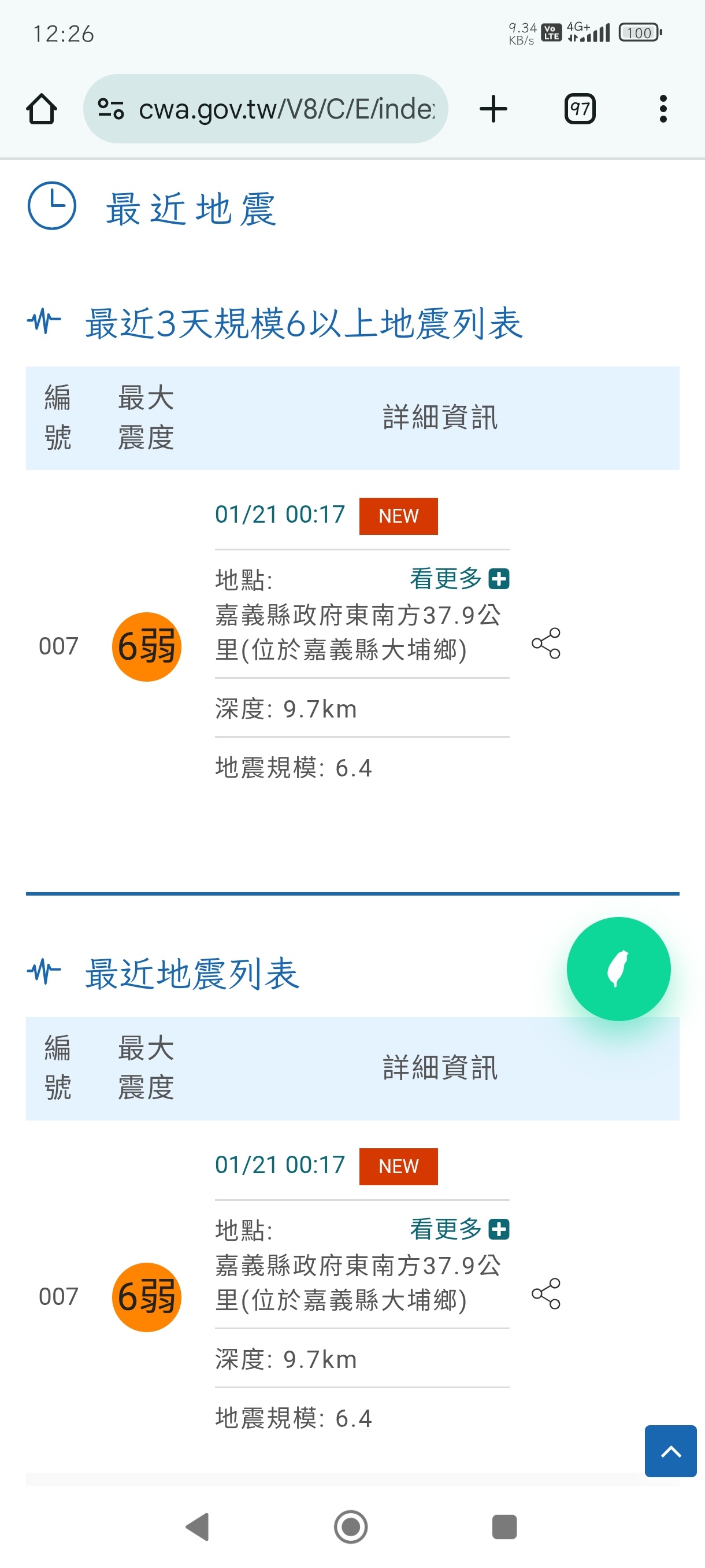Open the tab switcher showing 97 tabs

pos(580,109)
